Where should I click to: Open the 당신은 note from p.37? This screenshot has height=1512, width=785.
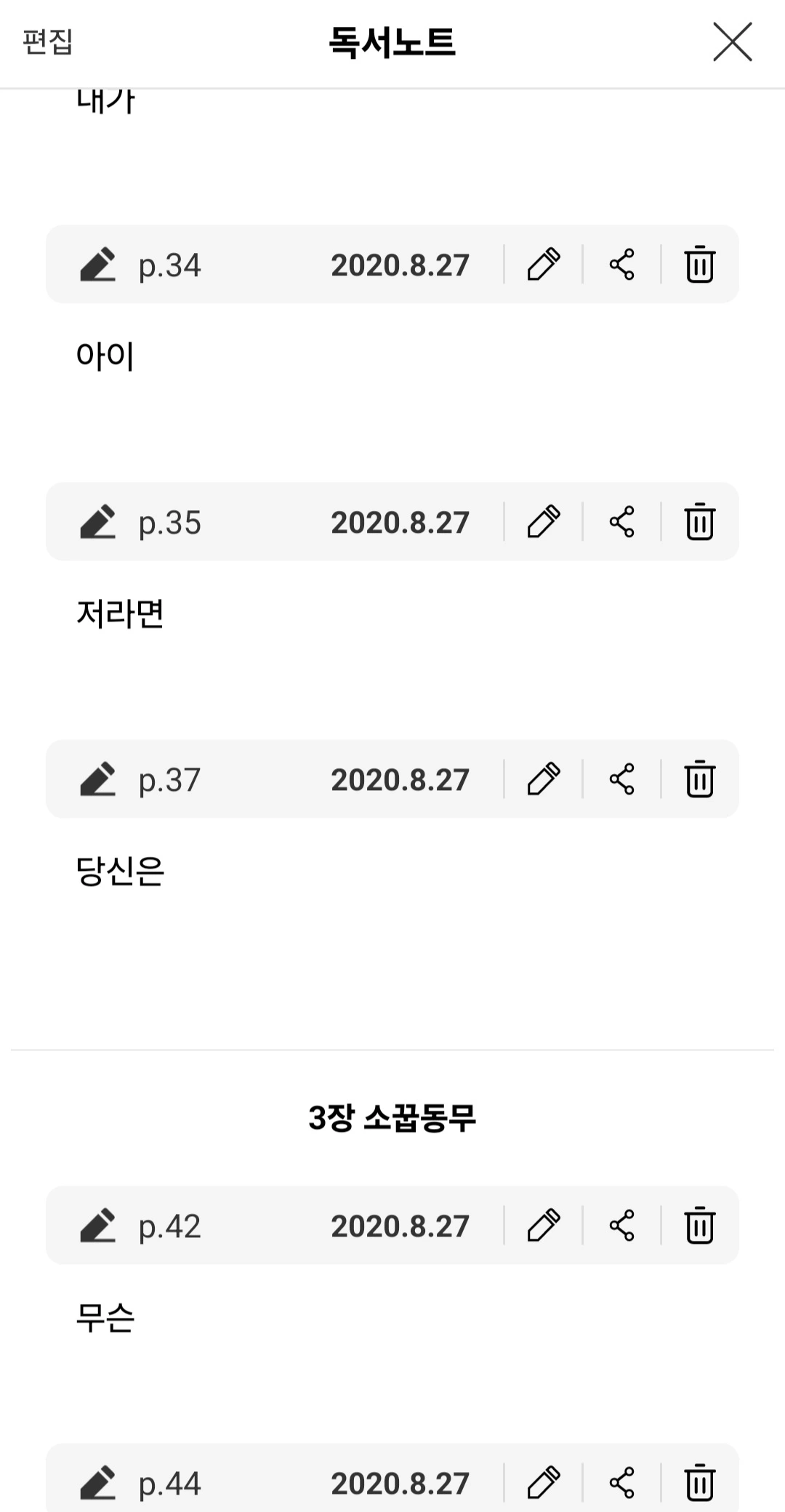pyautogui.click(x=120, y=870)
